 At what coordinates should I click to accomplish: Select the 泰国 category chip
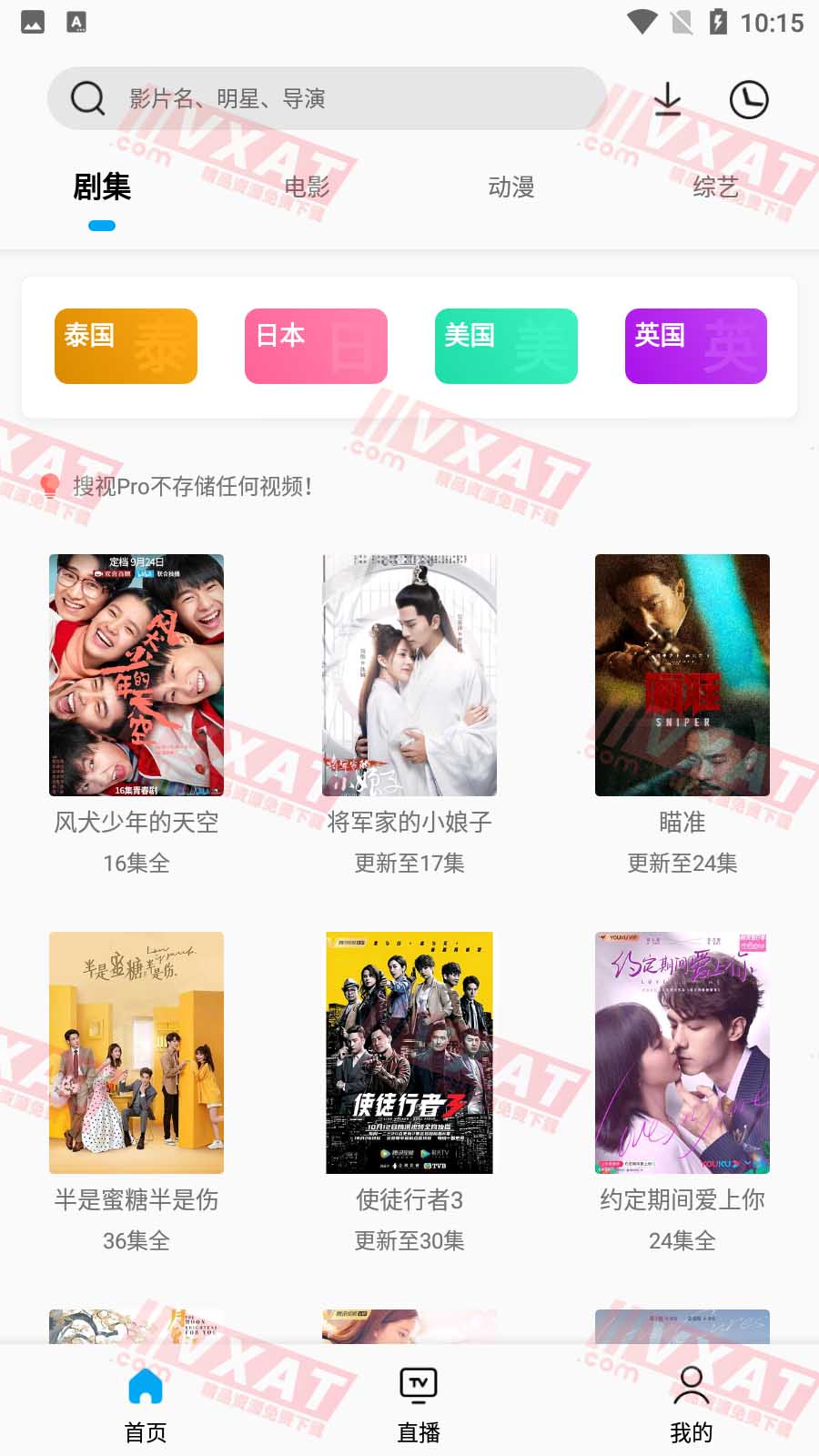click(126, 346)
